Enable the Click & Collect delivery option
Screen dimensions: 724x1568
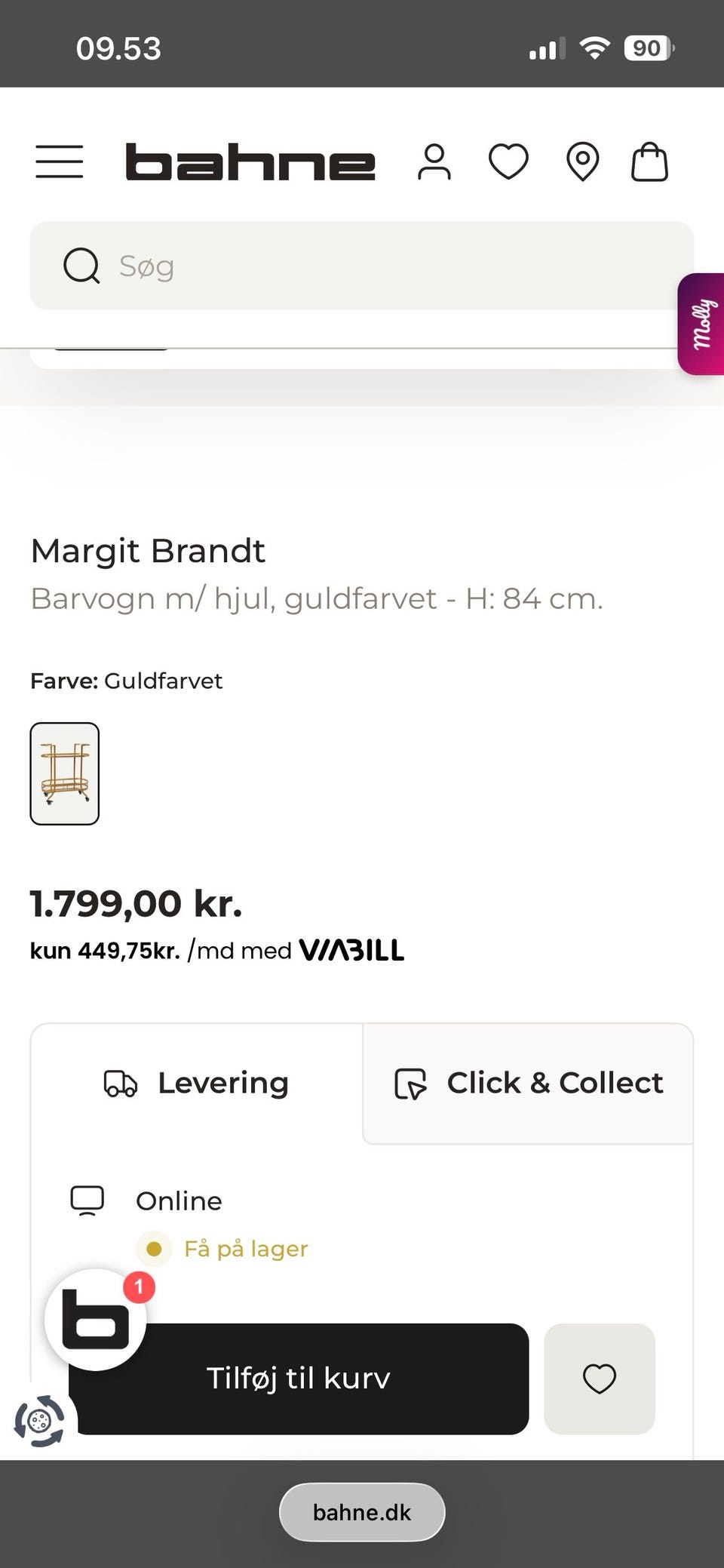click(528, 1083)
